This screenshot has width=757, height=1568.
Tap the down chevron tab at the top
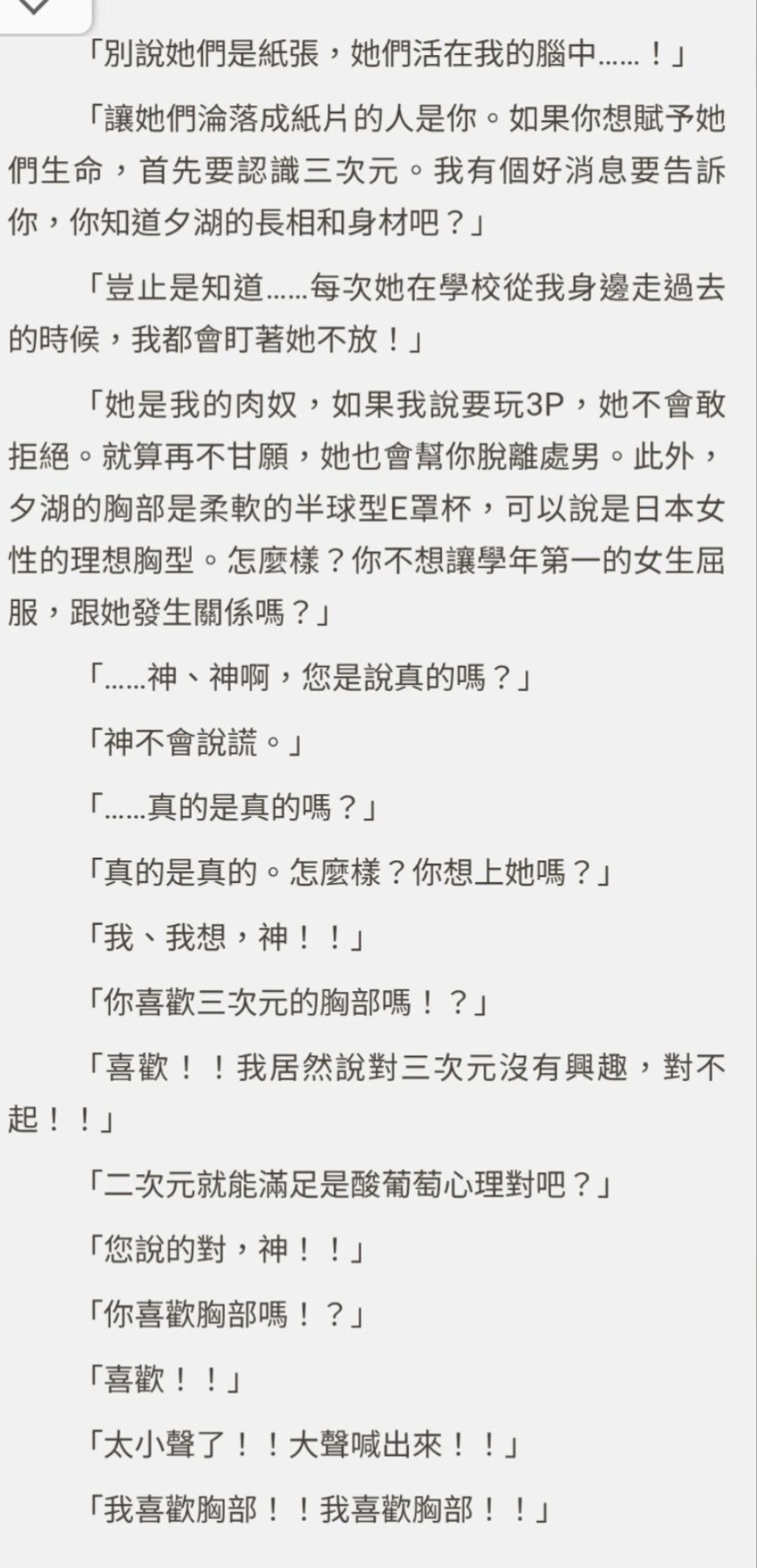(x=35, y=9)
